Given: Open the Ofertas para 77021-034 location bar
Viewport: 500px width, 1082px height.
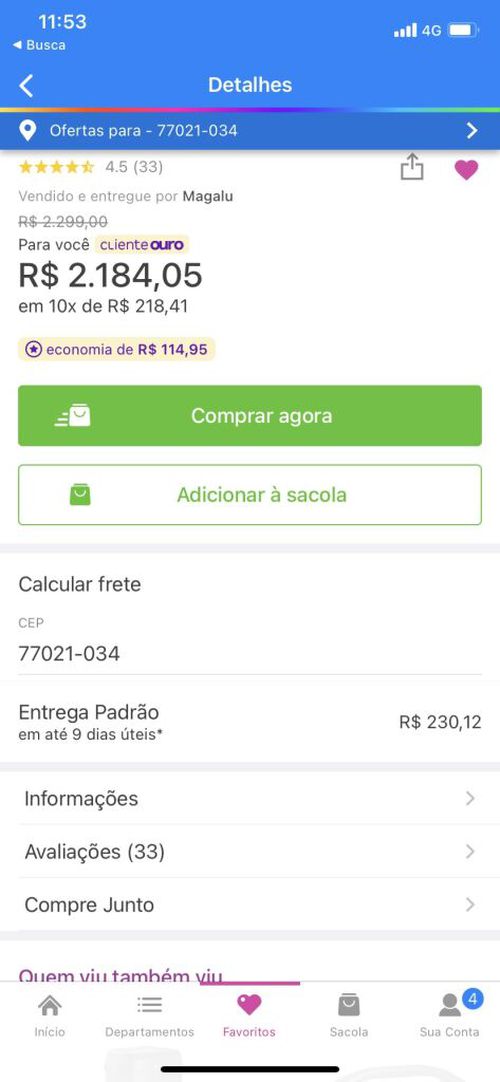Looking at the screenshot, I should 250,130.
